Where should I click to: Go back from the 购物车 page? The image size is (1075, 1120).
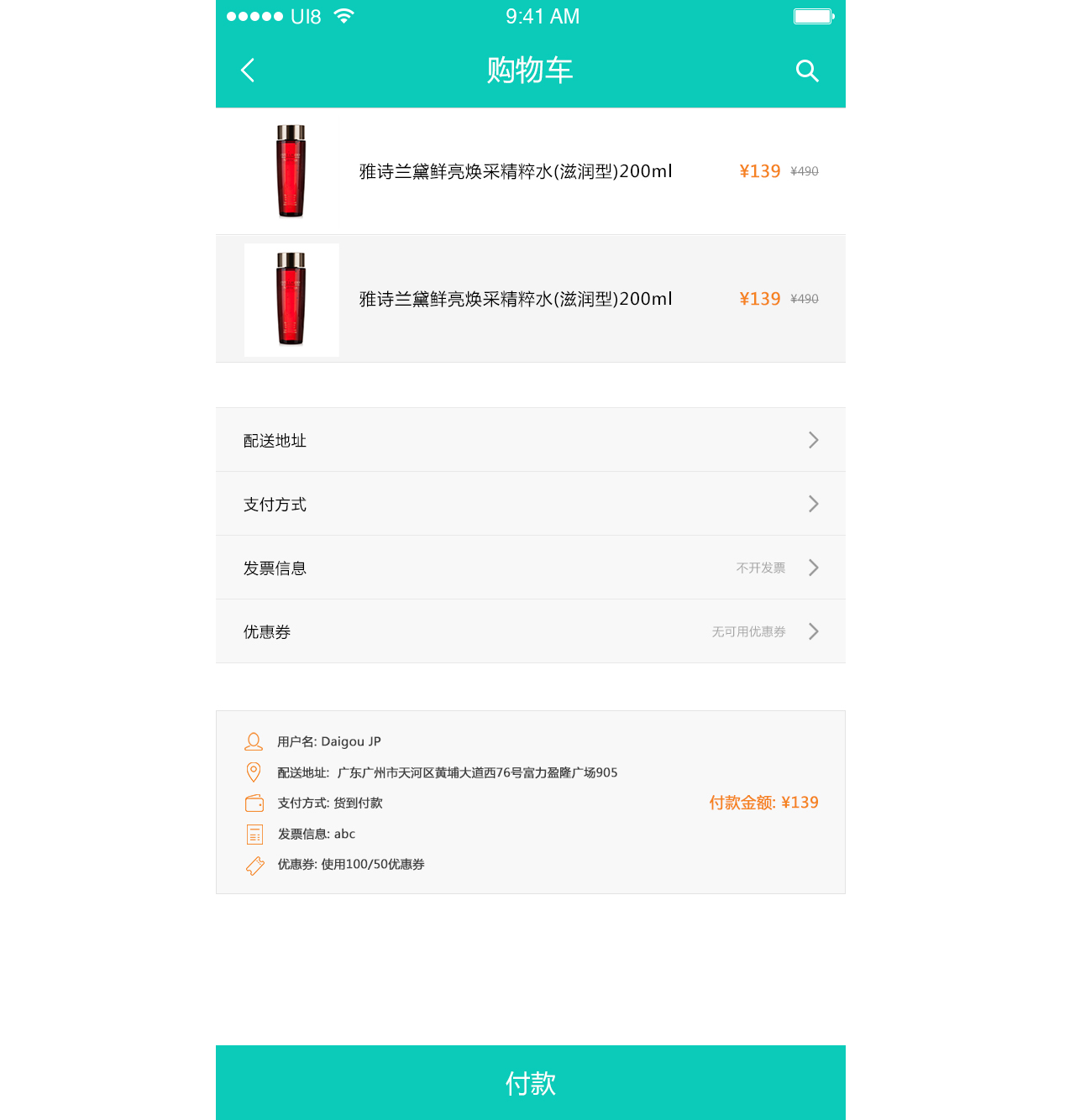(x=248, y=71)
